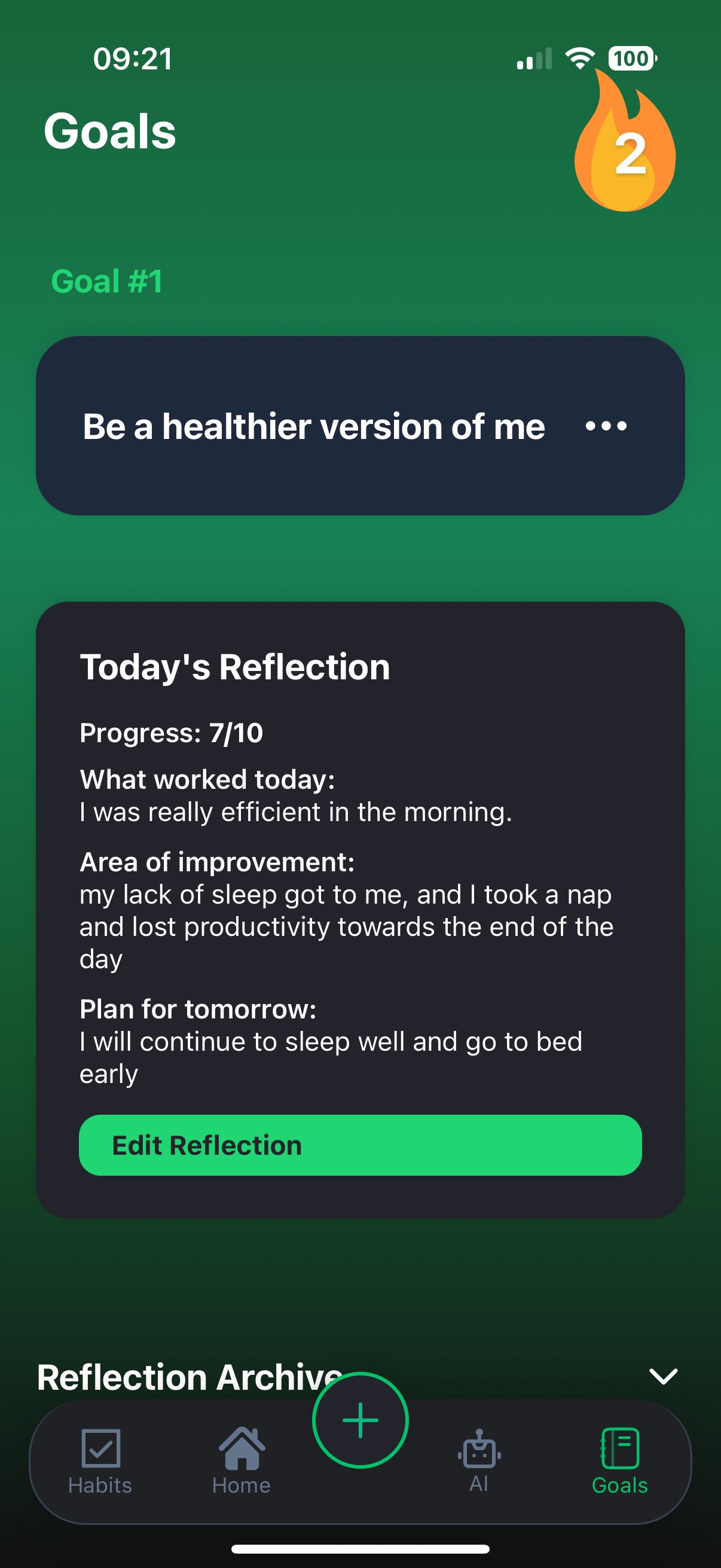Viewport: 721px width, 1568px height.
Task: Tap the Edit Reflection button
Action: [360, 1145]
